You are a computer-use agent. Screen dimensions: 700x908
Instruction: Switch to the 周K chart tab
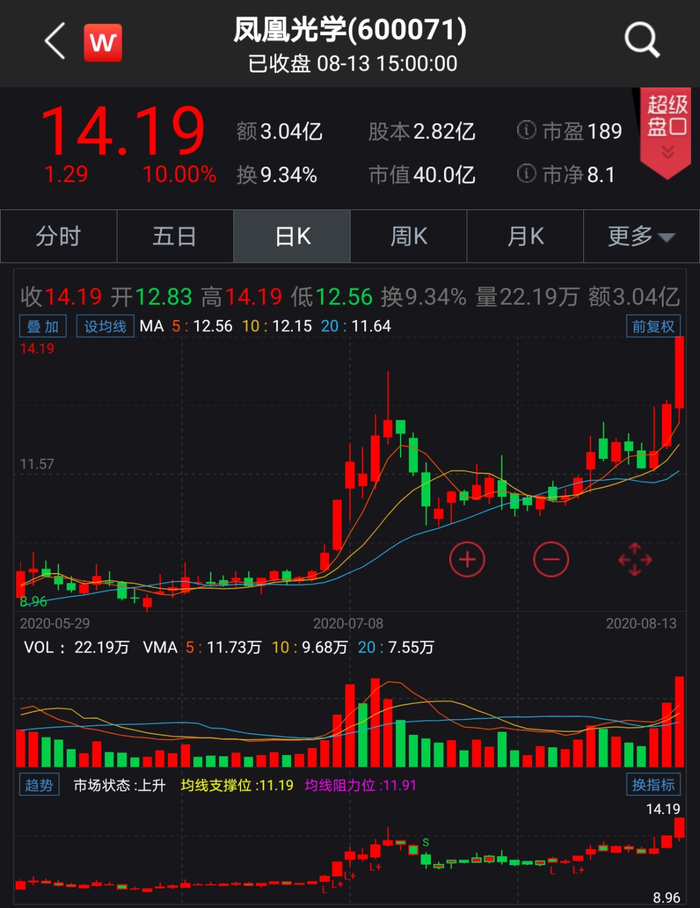pyautogui.click(x=409, y=237)
